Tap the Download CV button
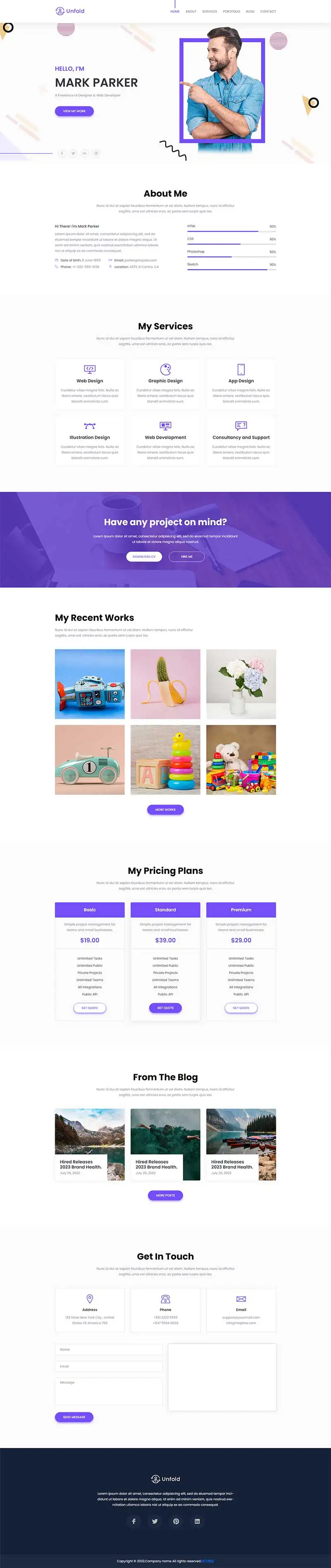Image resolution: width=331 pixels, height=1568 pixels. point(144,556)
